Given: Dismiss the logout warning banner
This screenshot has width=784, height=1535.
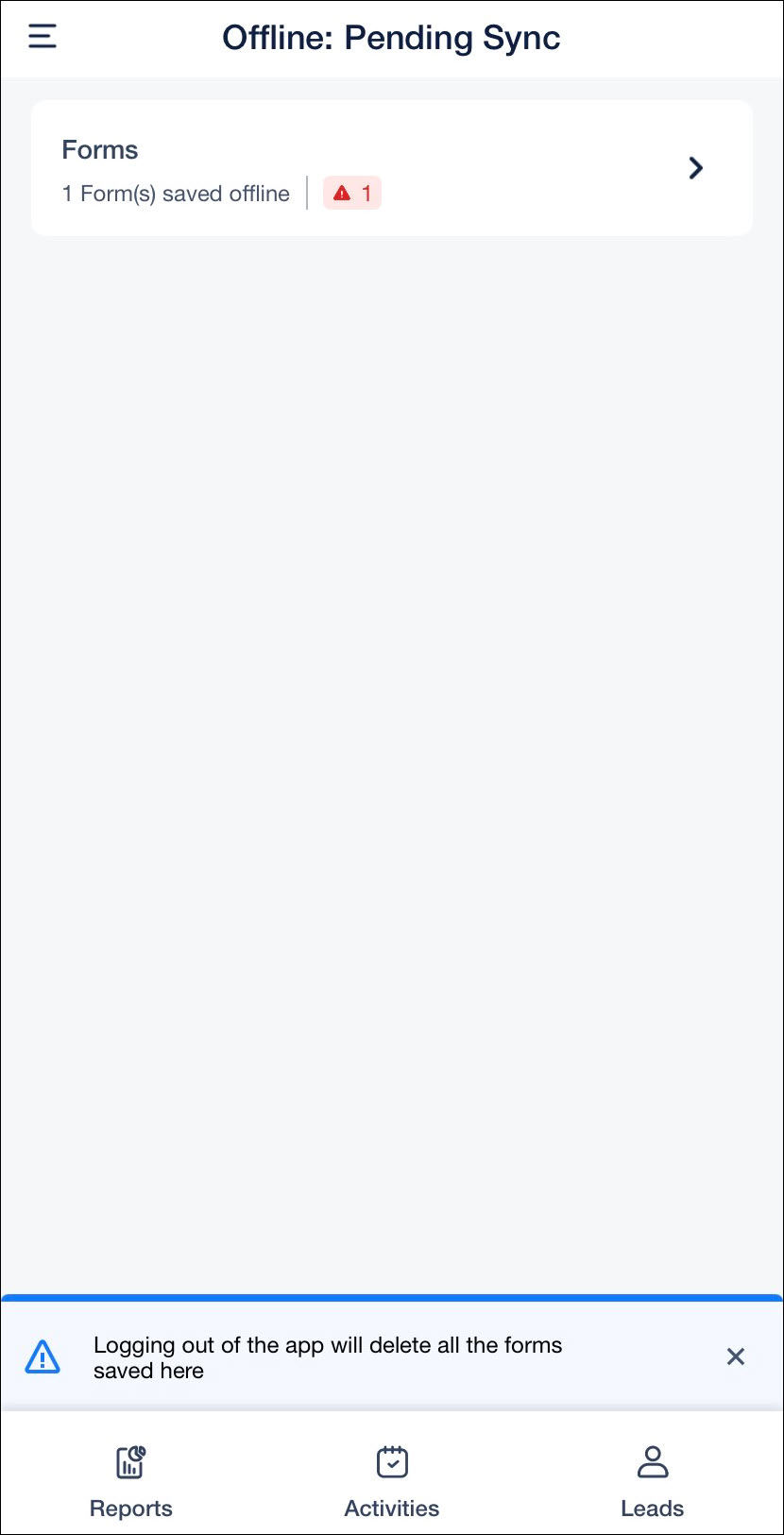Looking at the screenshot, I should [x=736, y=1356].
